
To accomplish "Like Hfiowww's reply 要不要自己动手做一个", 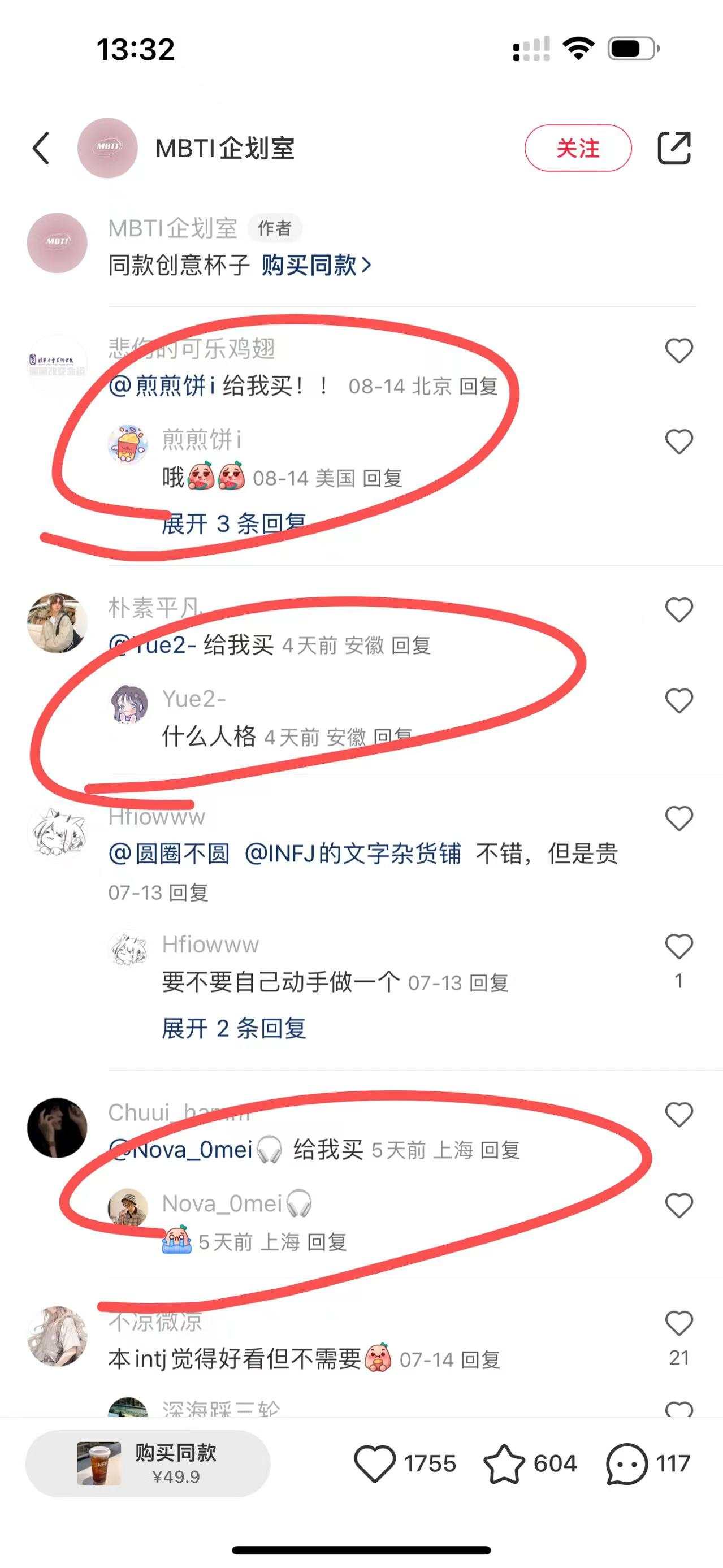I will click(x=678, y=947).
